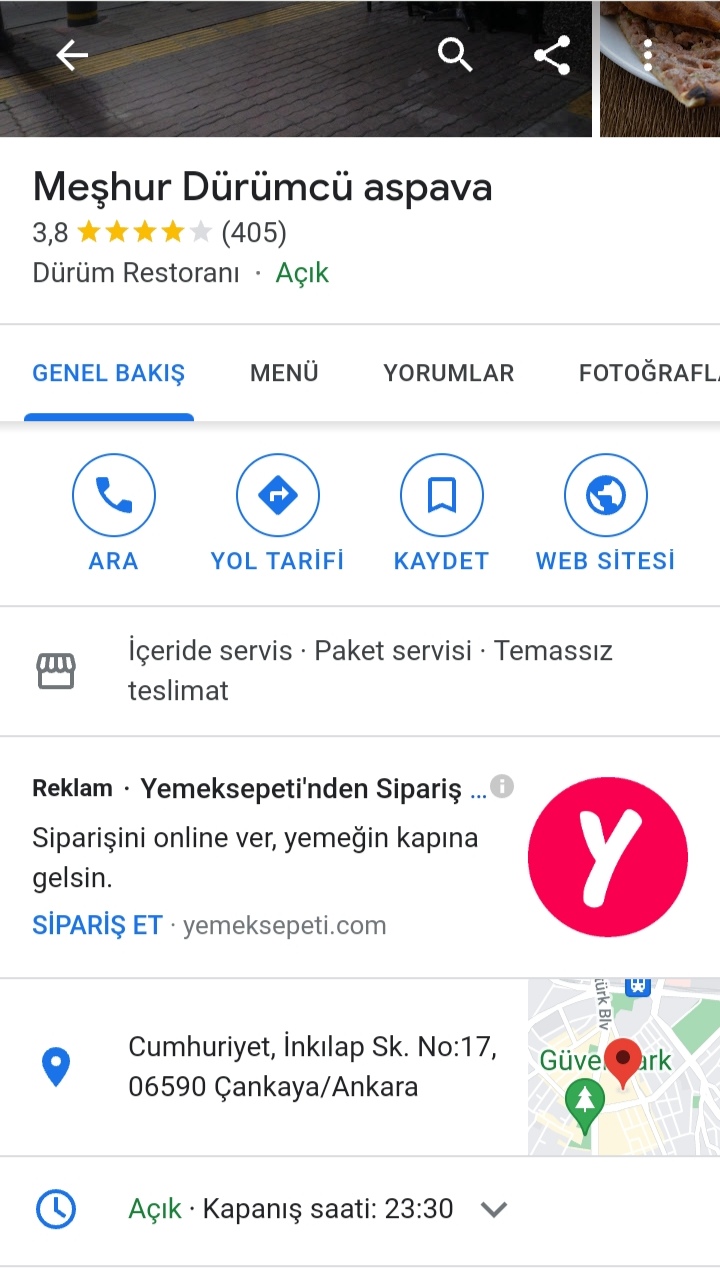Open the three-dot overflow menu
The height and width of the screenshot is (1270, 720).
pos(648,55)
